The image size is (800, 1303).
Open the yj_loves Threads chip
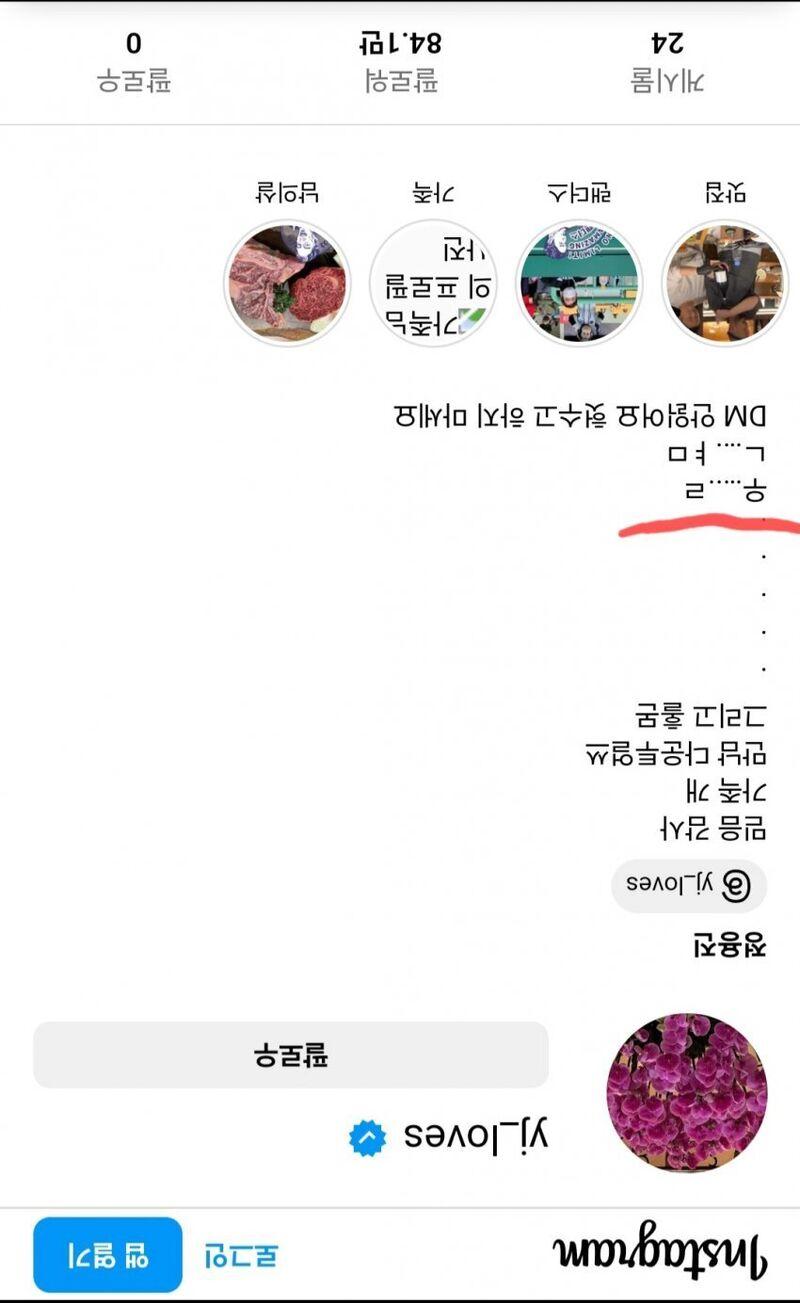pyautogui.click(x=688, y=884)
